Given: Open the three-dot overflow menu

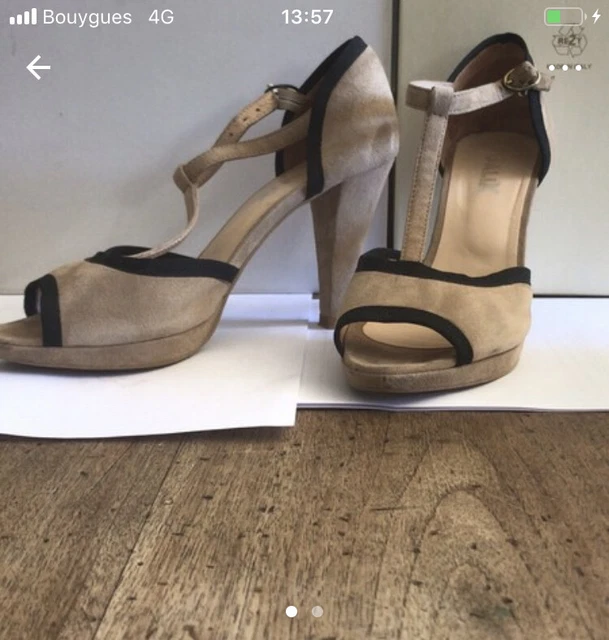Looking at the screenshot, I should [567, 68].
